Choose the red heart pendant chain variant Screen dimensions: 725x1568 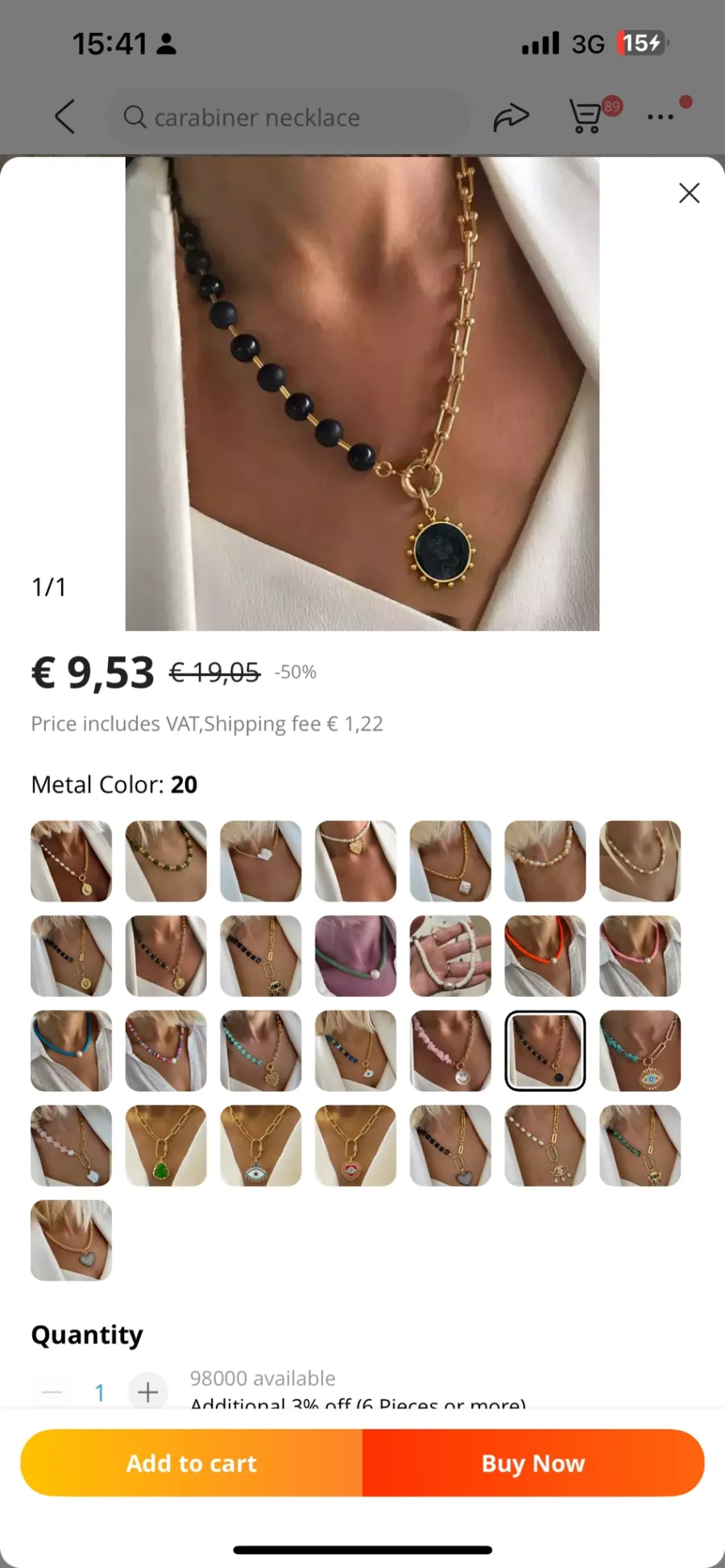coord(355,1145)
